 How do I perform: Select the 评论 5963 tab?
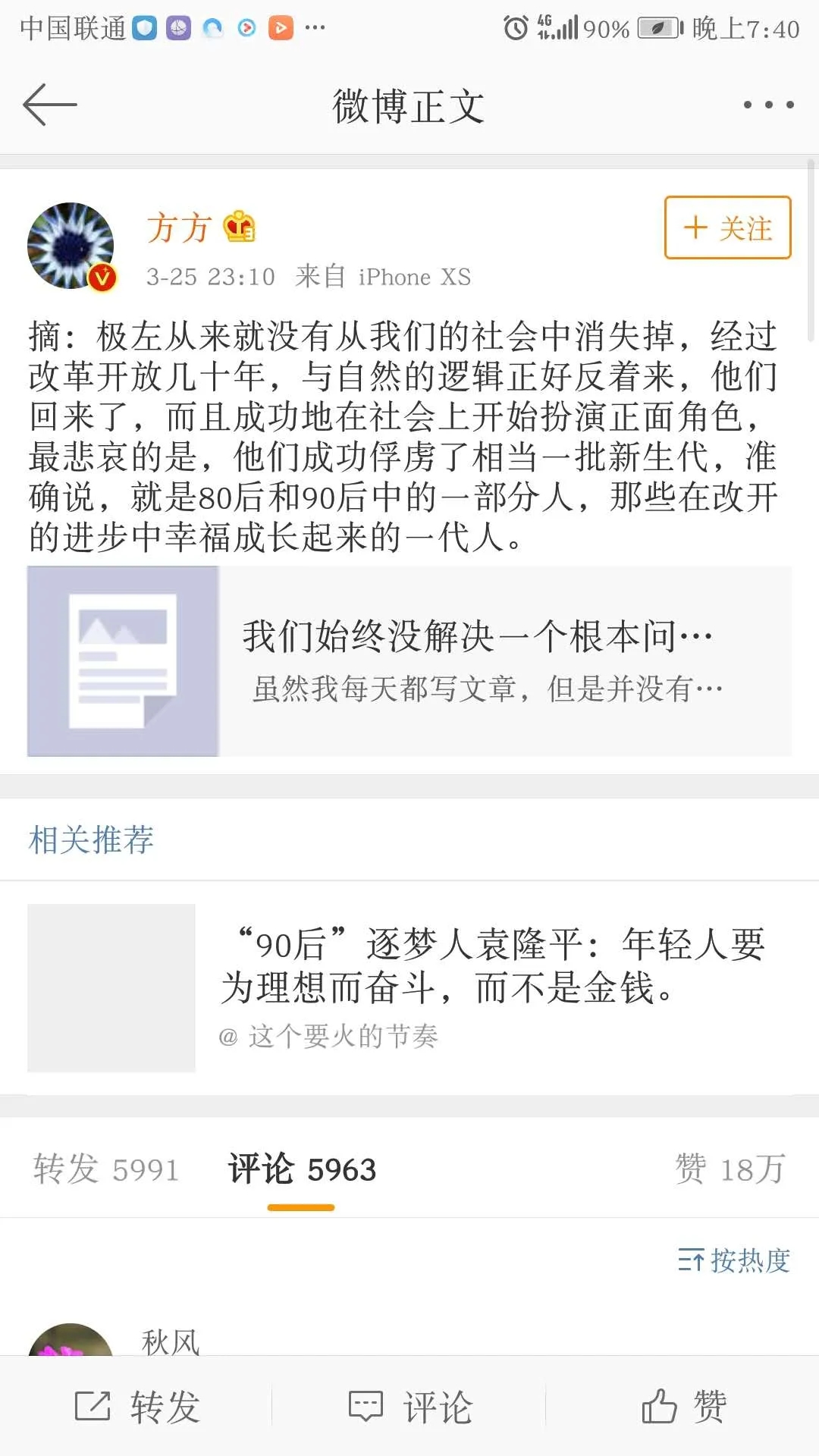tap(302, 1169)
